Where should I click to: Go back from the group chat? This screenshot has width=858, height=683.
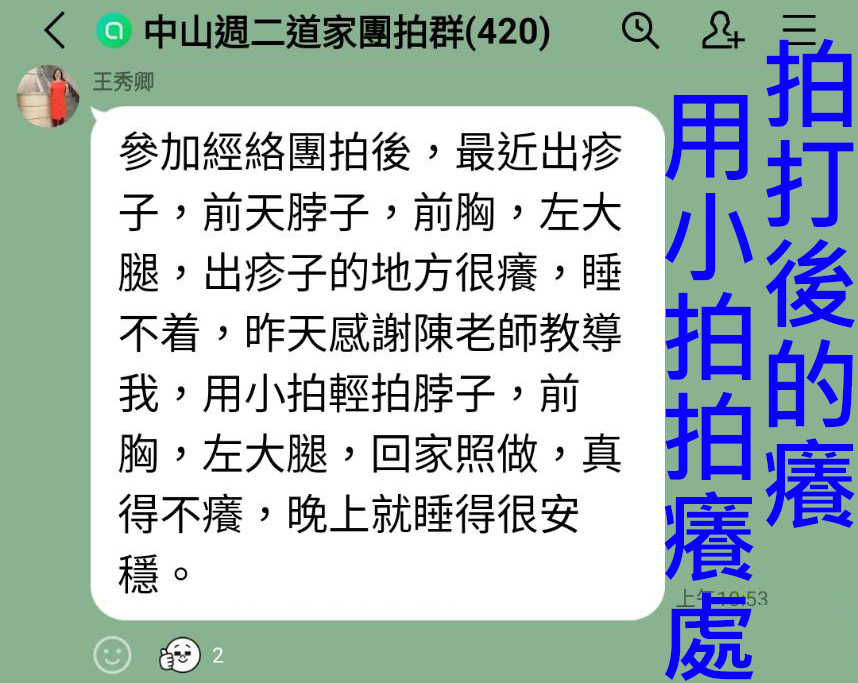coord(55,31)
